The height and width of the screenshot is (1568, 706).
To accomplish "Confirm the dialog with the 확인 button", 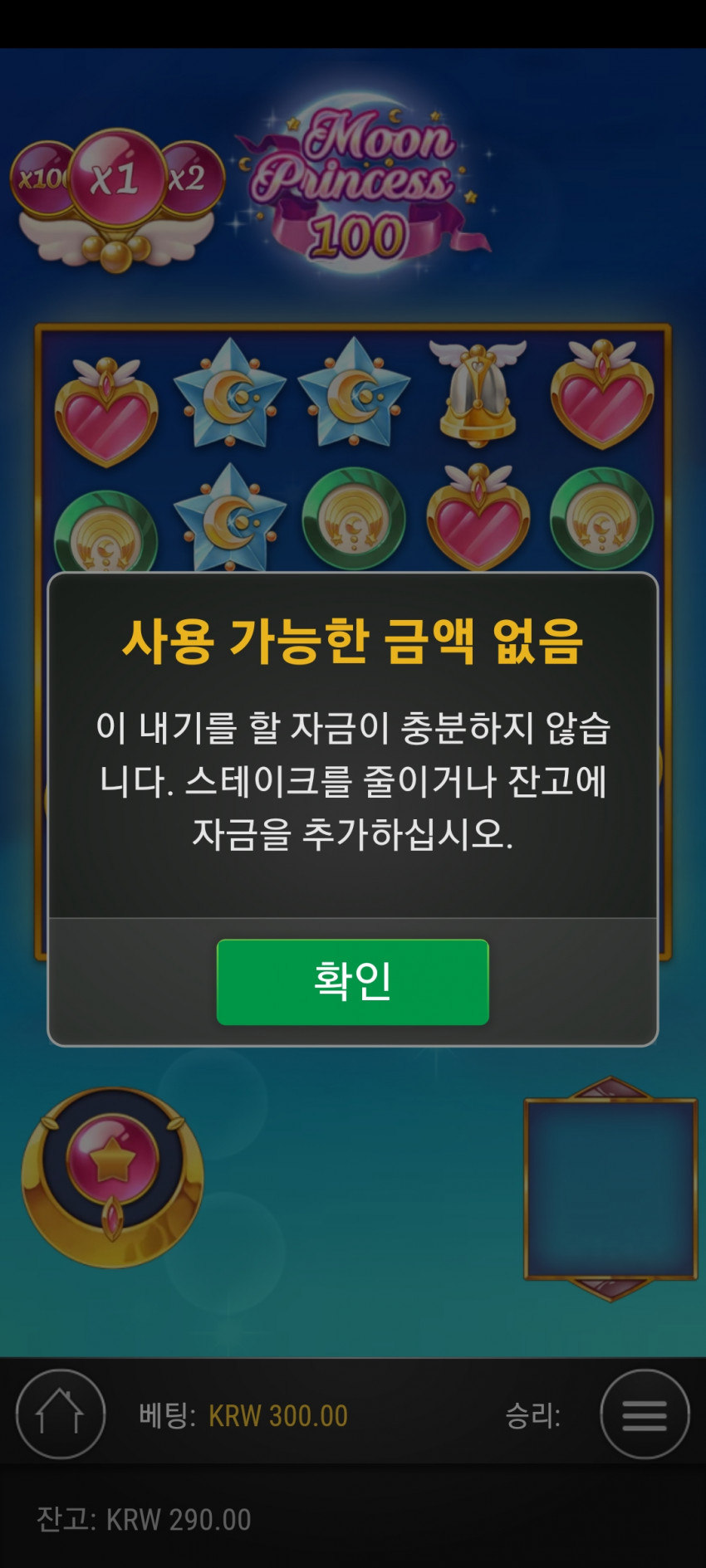I will (352, 982).
